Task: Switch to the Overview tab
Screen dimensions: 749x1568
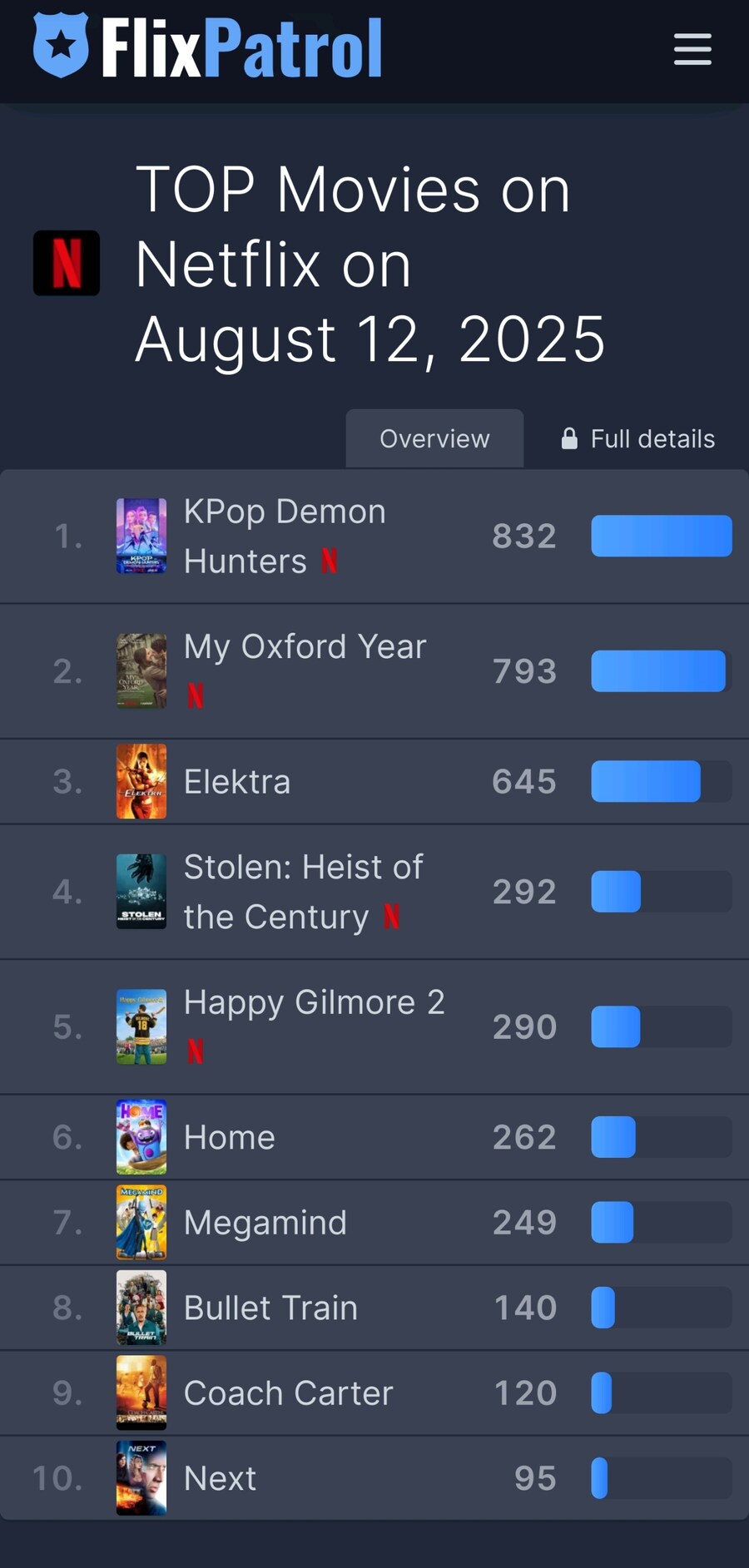Action: 434,438
